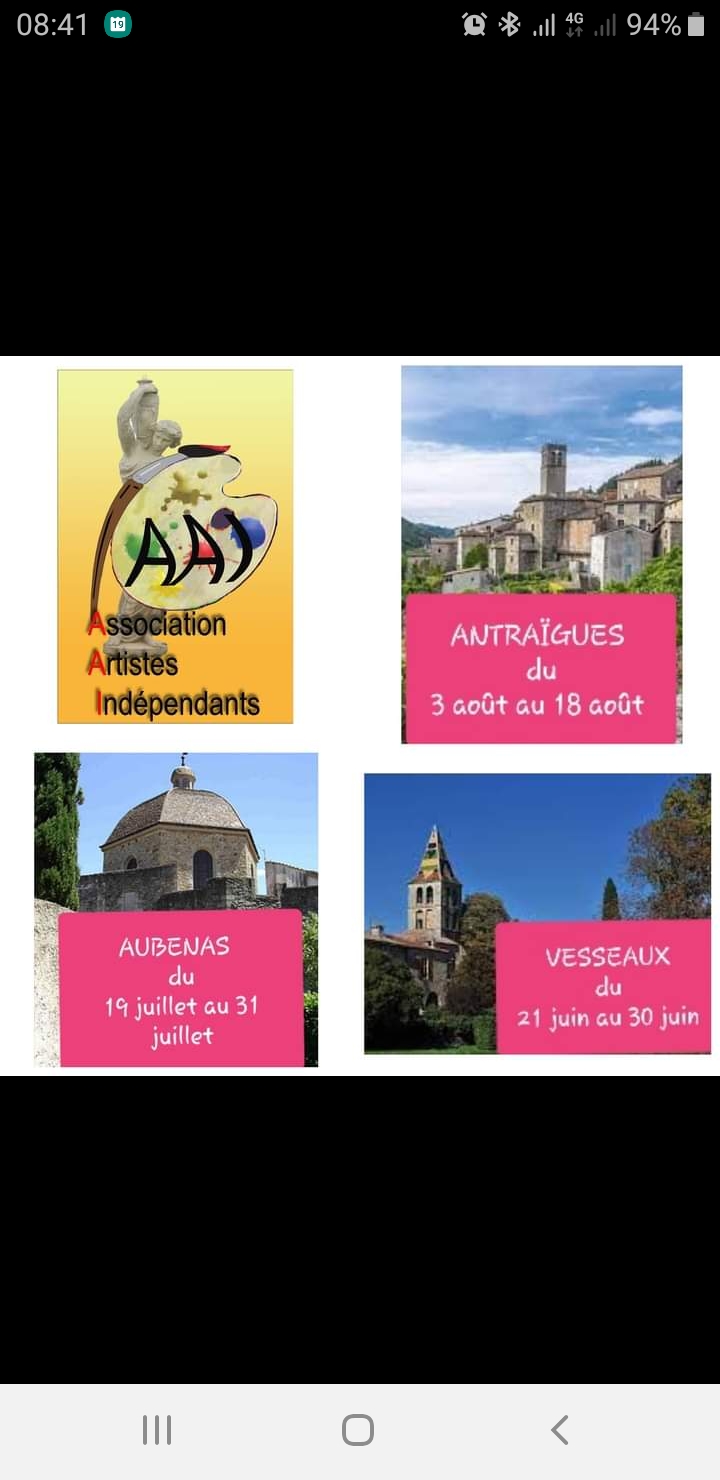720x1480 pixels.
Task: Go to the home screen
Action: pos(358,1430)
